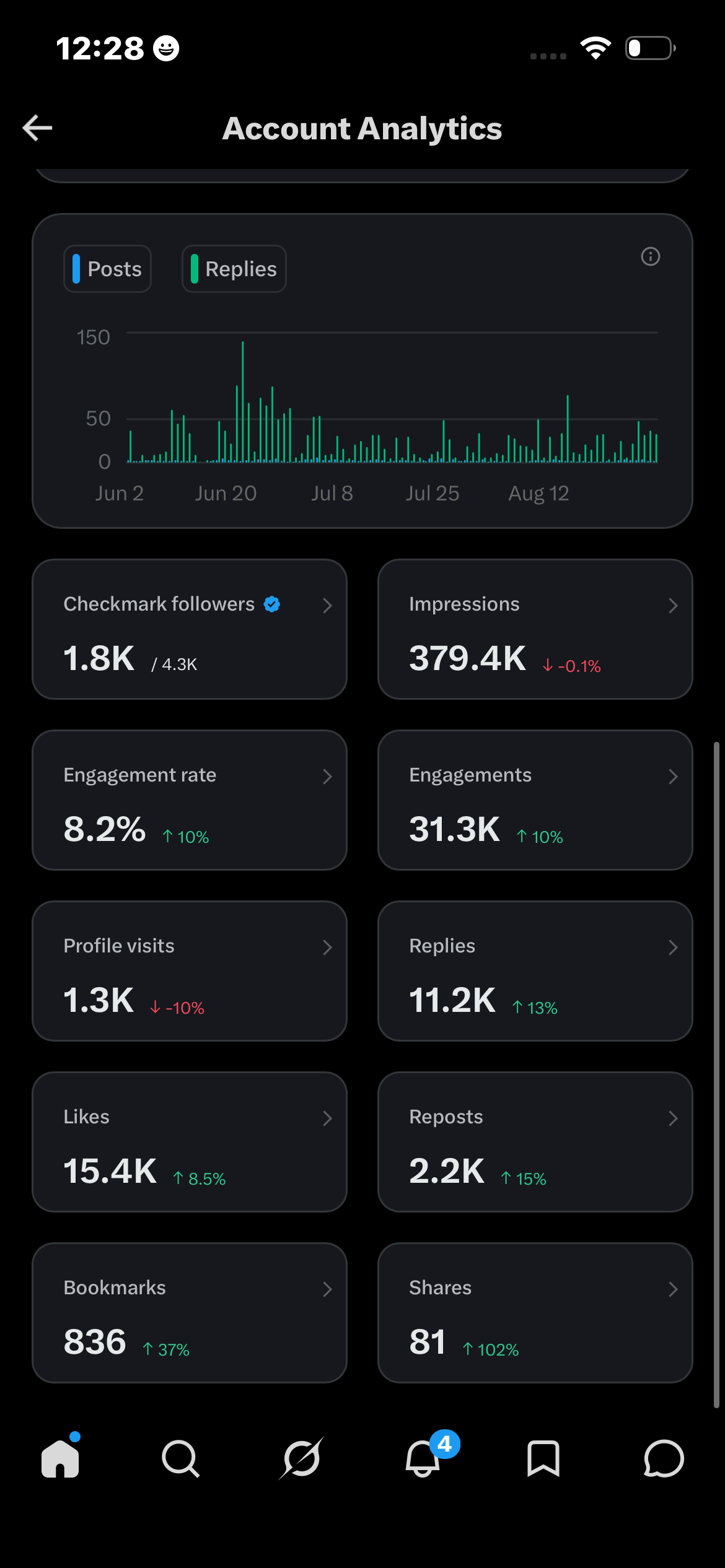Open the Engagement rate card
Image resolution: width=725 pixels, height=1568 pixels.
(x=190, y=800)
